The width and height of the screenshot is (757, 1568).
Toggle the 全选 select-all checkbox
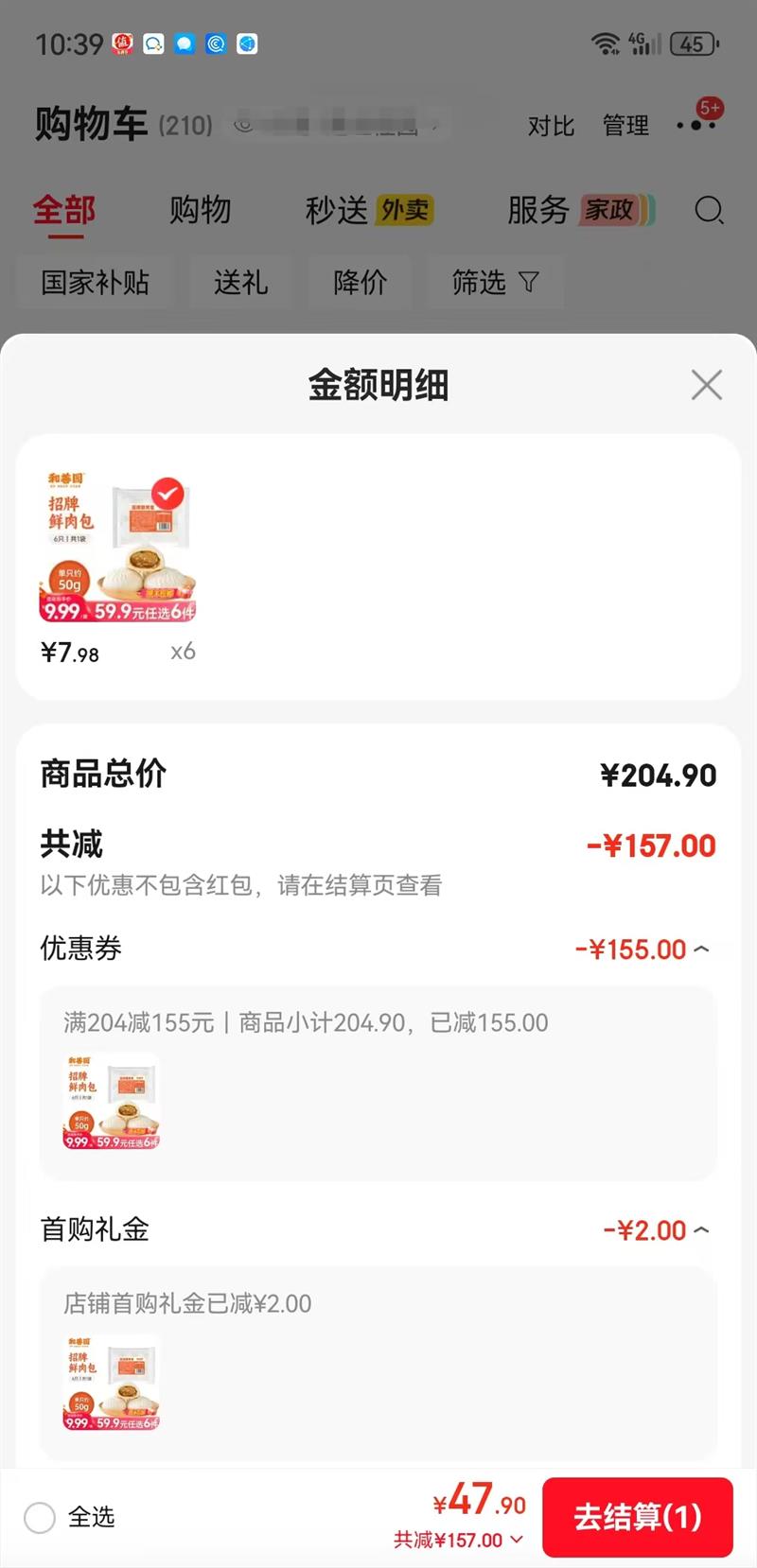[x=40, y=1517]
